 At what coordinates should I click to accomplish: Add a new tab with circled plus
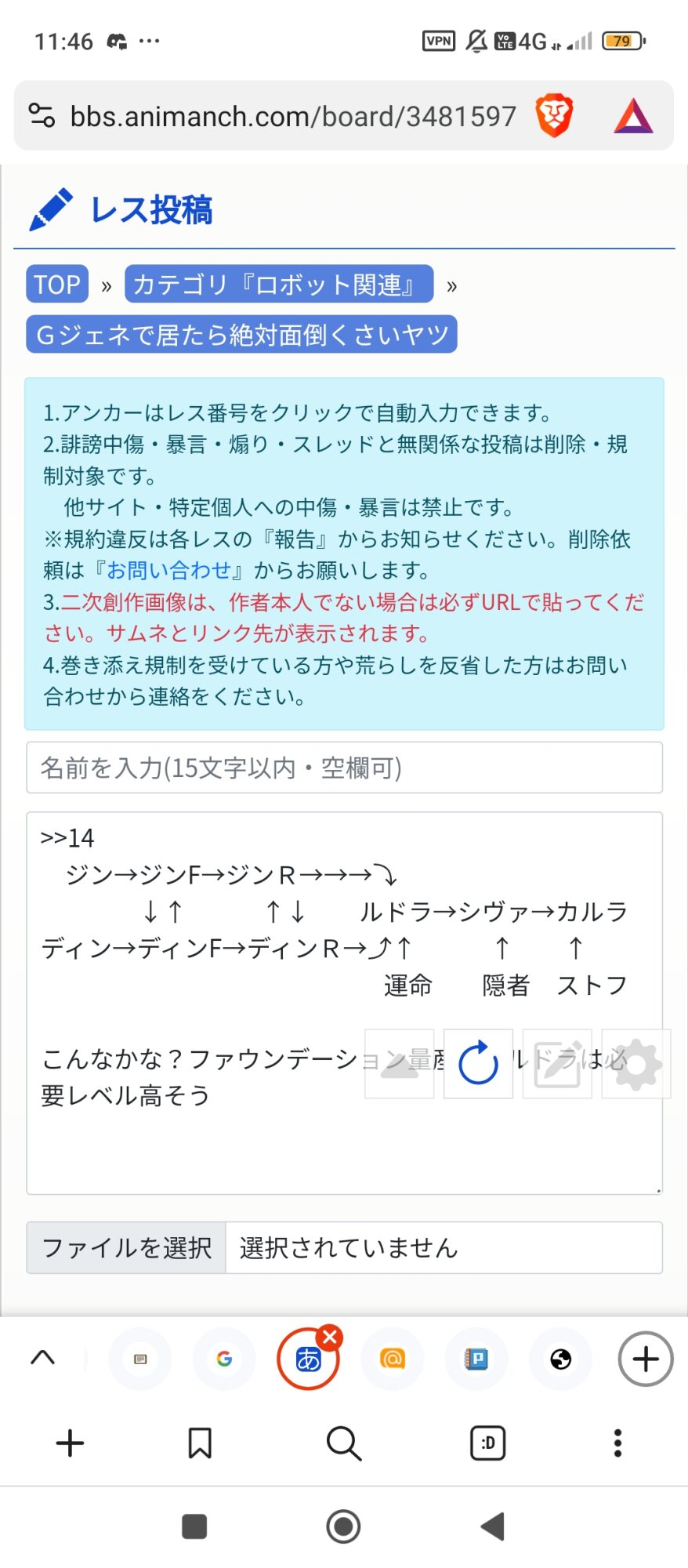(x=646, y=1359)
